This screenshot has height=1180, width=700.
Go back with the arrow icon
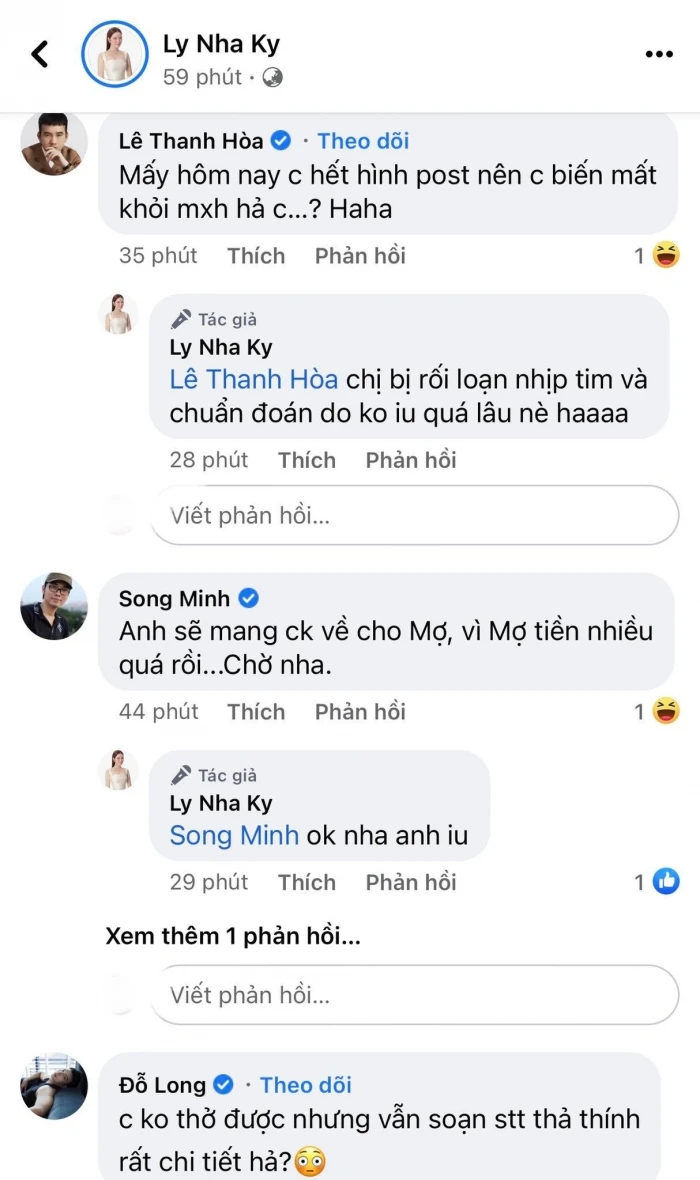pos(40,53)
